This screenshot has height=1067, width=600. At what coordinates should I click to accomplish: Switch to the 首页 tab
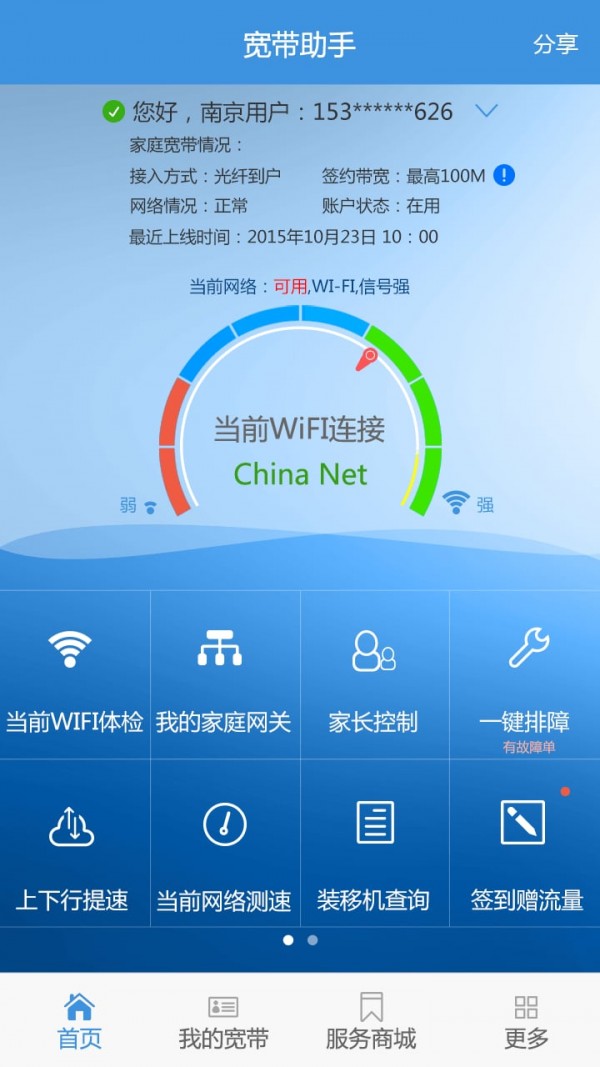[79, 1021]
